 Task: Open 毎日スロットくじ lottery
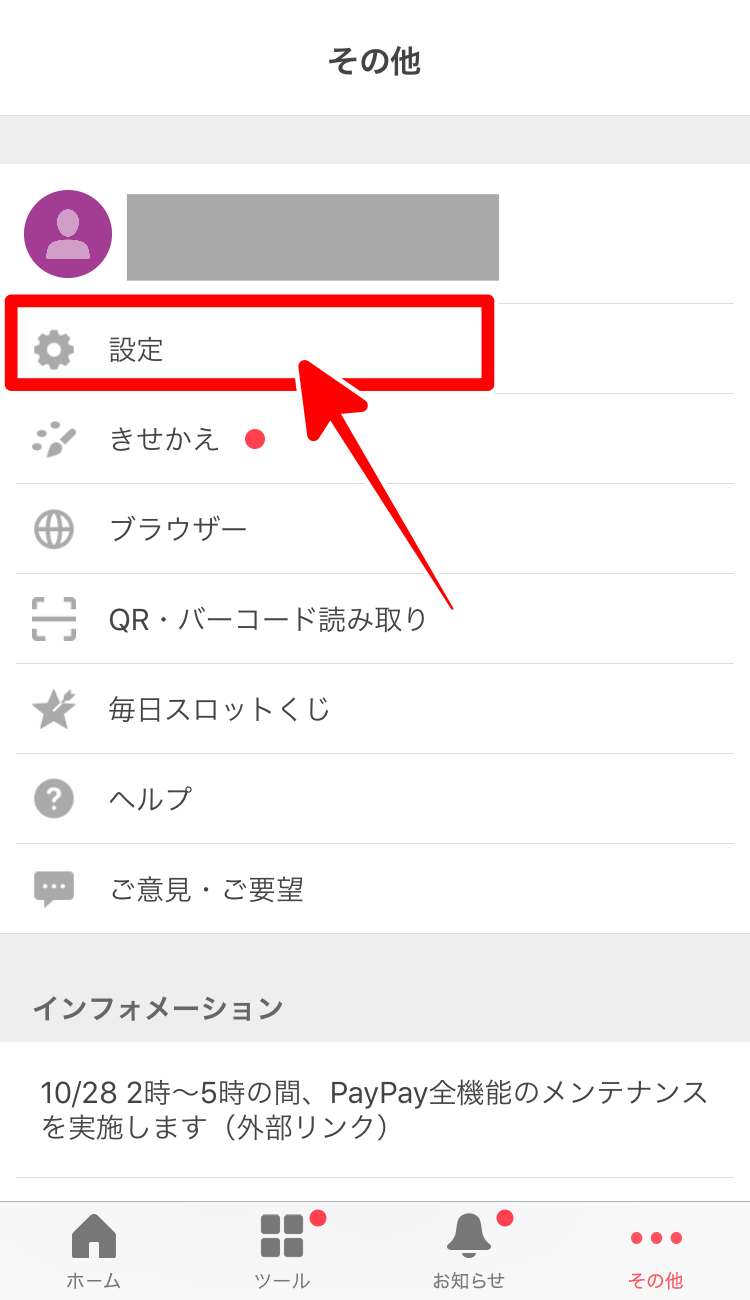coord(219,709)
